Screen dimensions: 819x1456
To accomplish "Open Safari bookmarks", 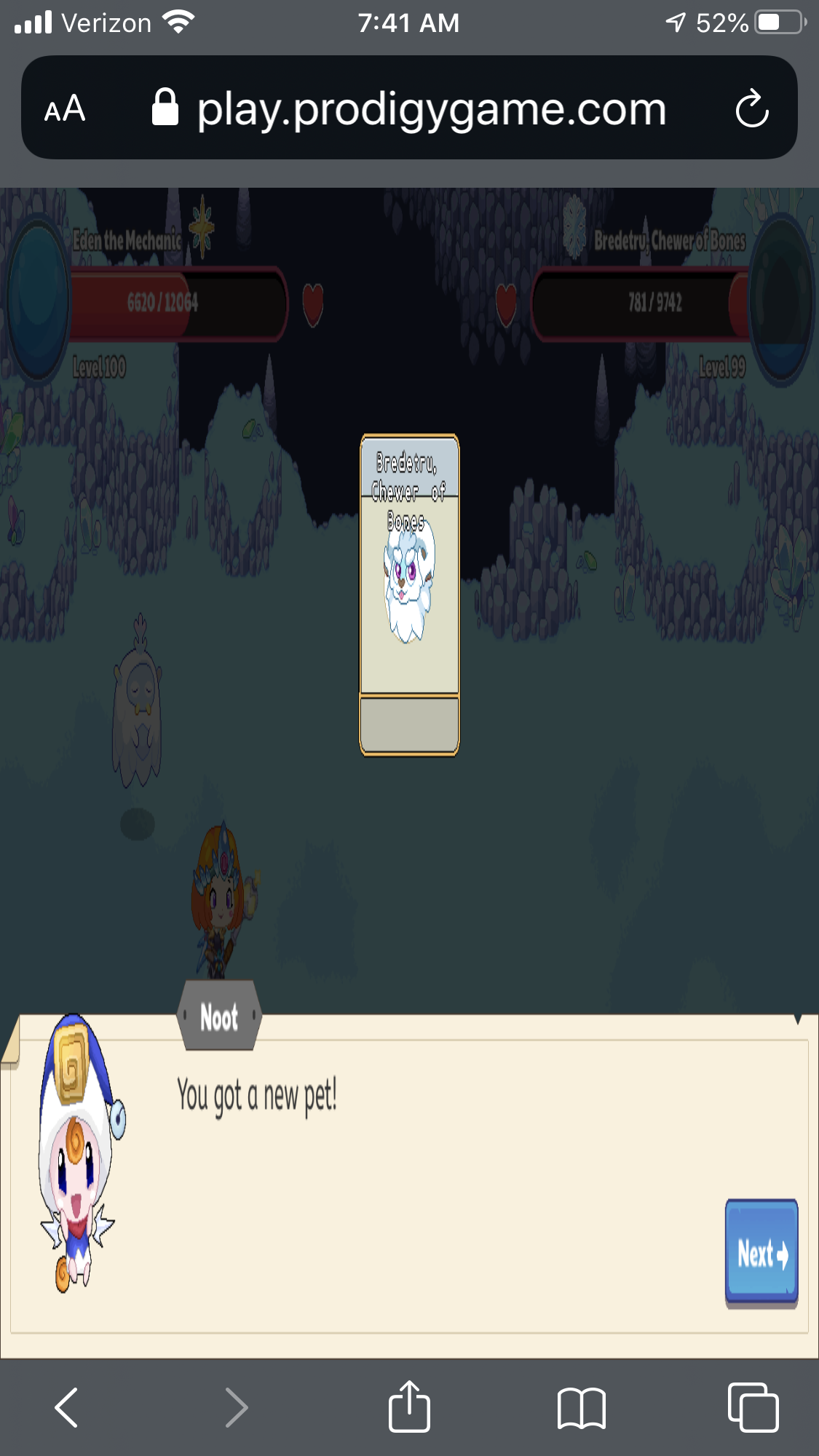I will (x=581, y=1407).
